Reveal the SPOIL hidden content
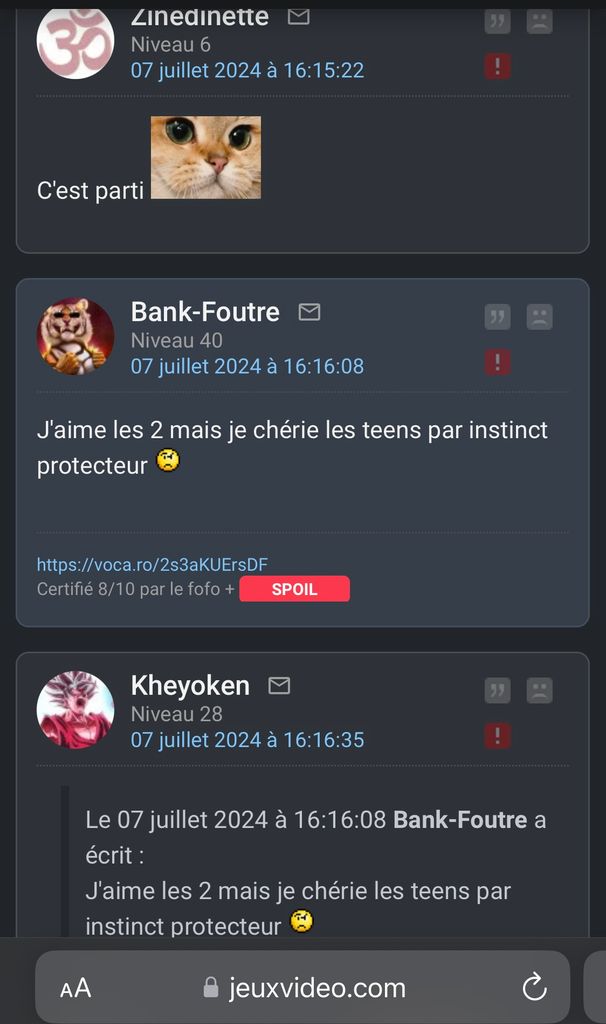 click(295, 589)
